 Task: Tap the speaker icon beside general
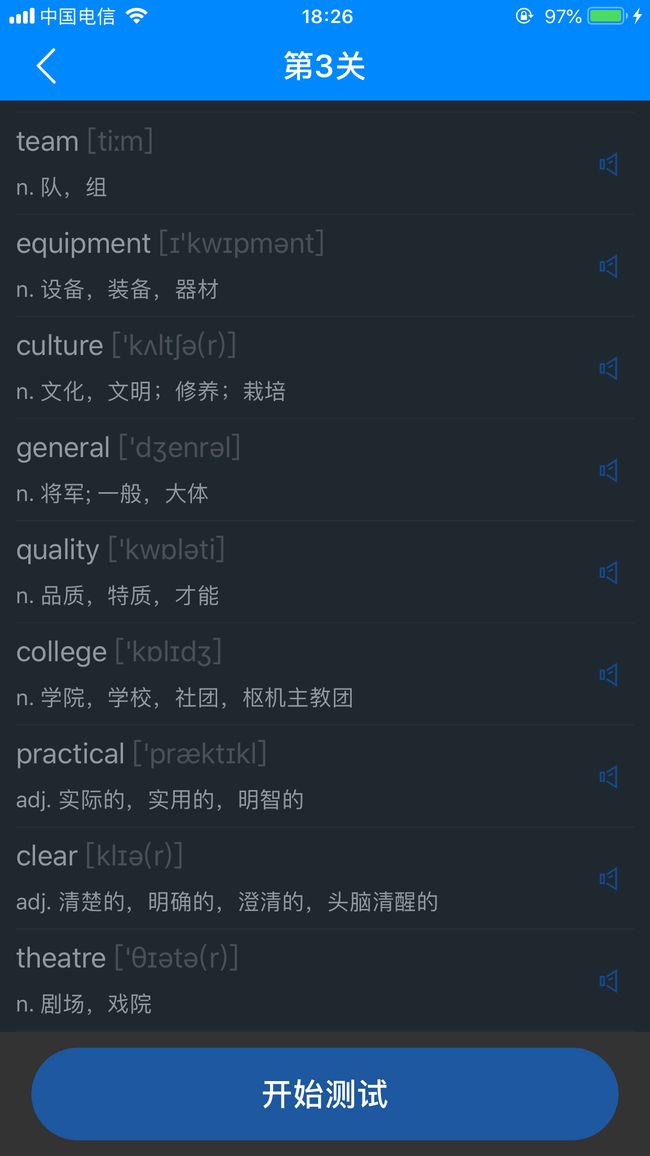pos(608,470)
